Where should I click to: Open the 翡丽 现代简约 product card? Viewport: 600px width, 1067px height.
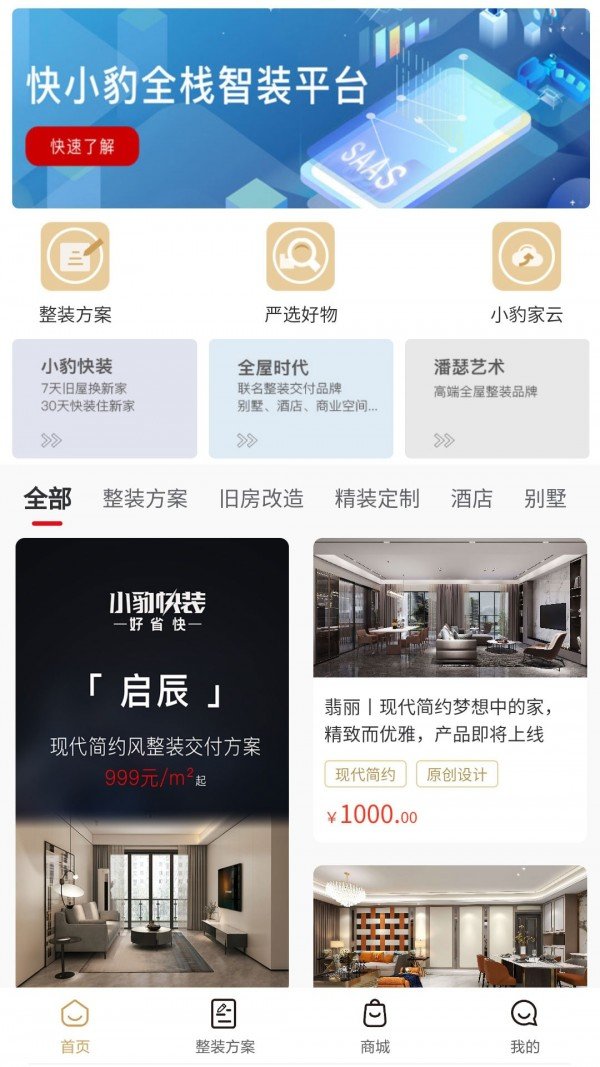[x=450, y=690]
